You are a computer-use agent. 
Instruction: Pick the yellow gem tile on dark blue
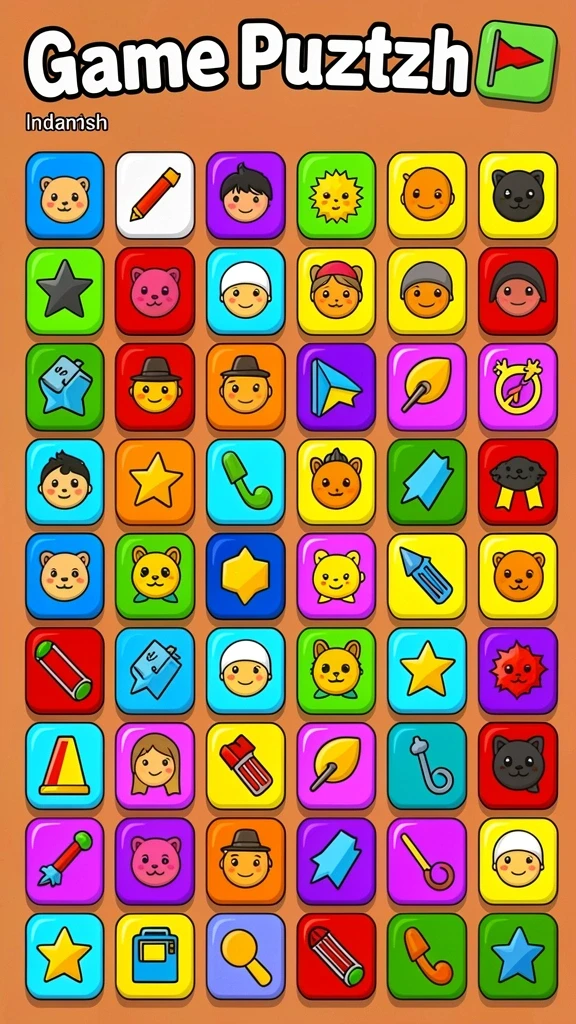click(x=246, y=576)
